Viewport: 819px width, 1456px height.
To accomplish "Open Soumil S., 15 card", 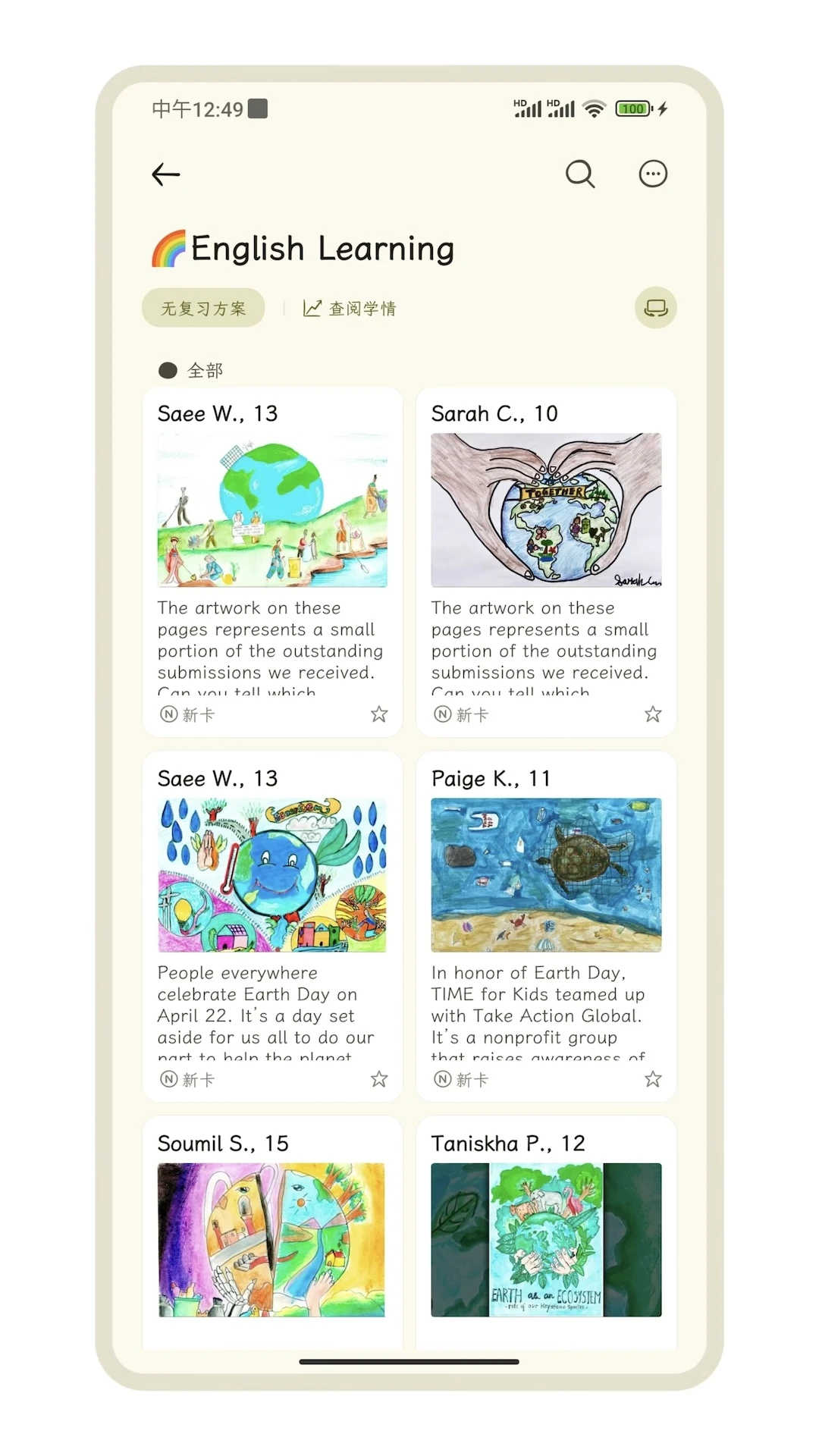I will coord(272,1236).
